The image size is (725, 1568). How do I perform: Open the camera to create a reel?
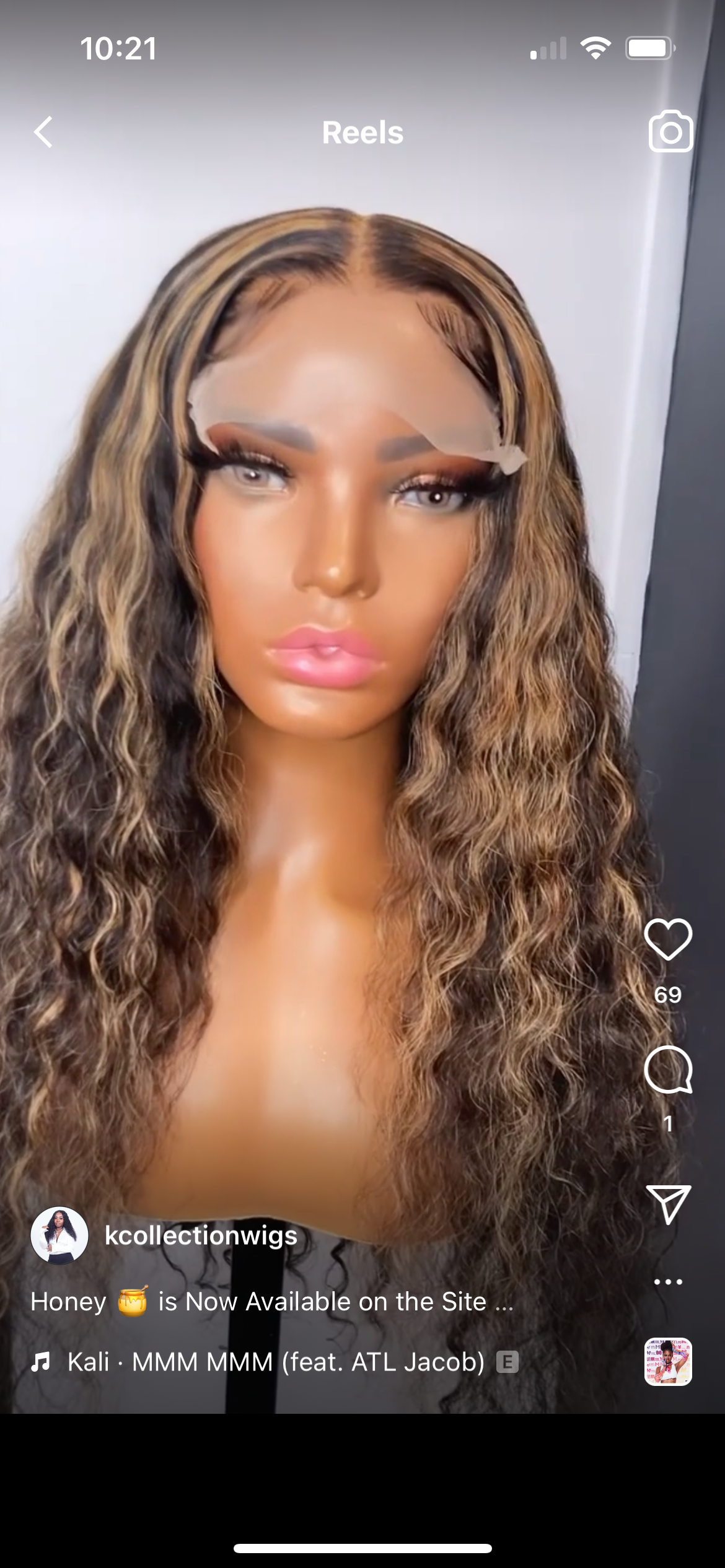[x=670, y=131]
